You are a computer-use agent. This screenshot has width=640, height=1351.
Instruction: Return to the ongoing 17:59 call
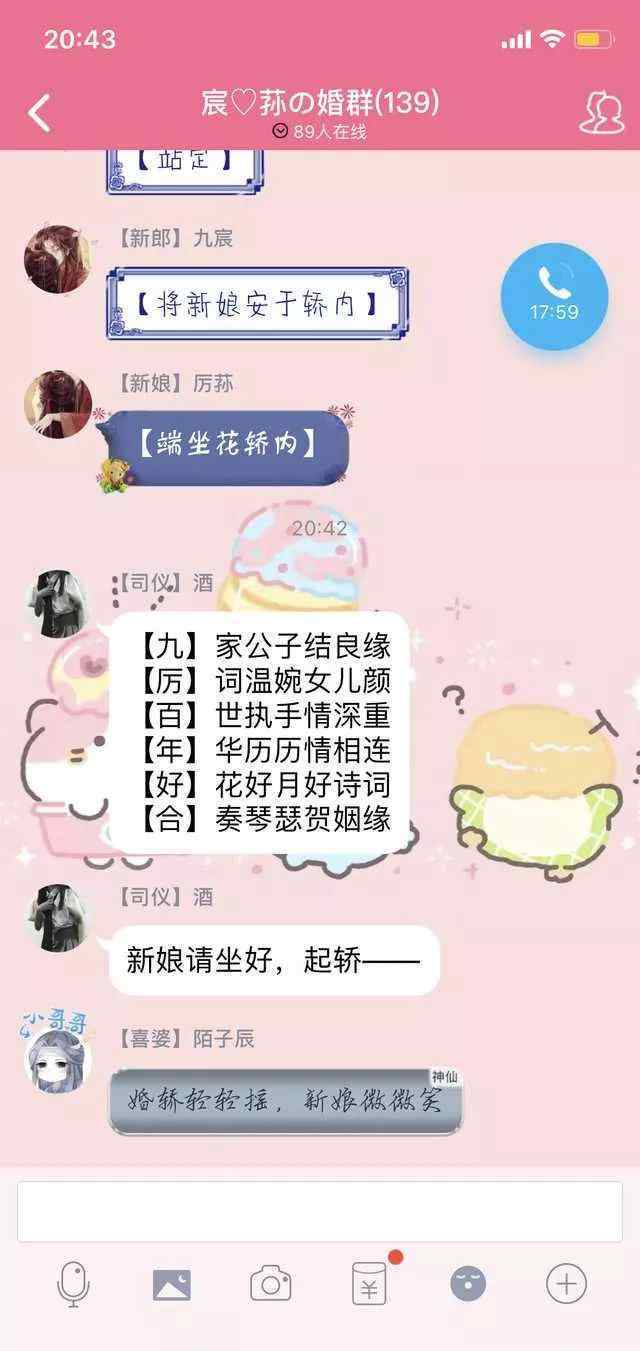click(x=554, y=296)
